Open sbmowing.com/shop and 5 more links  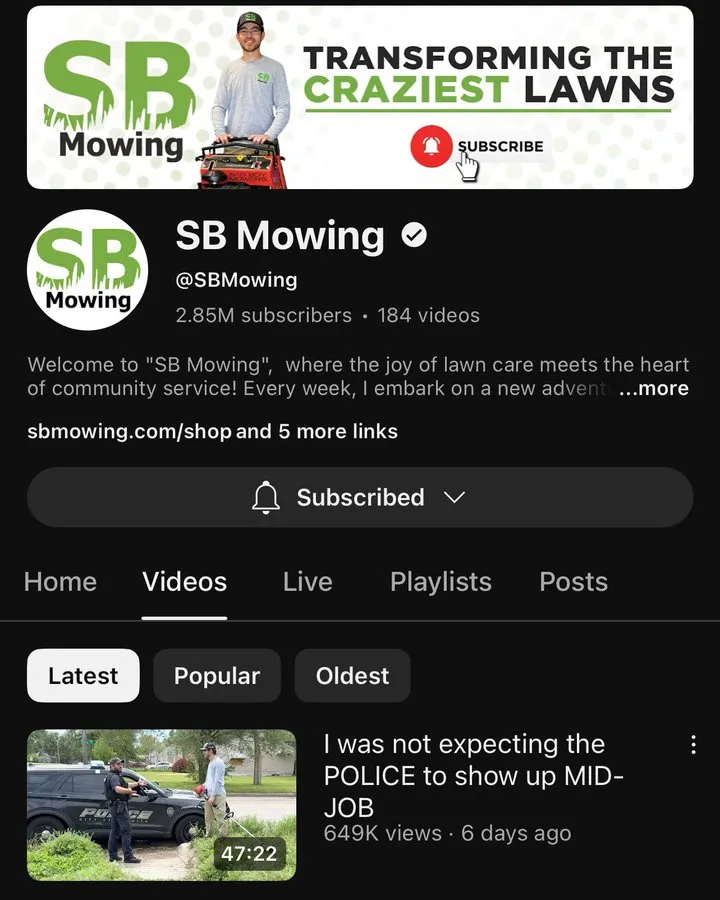coord(212,432)
